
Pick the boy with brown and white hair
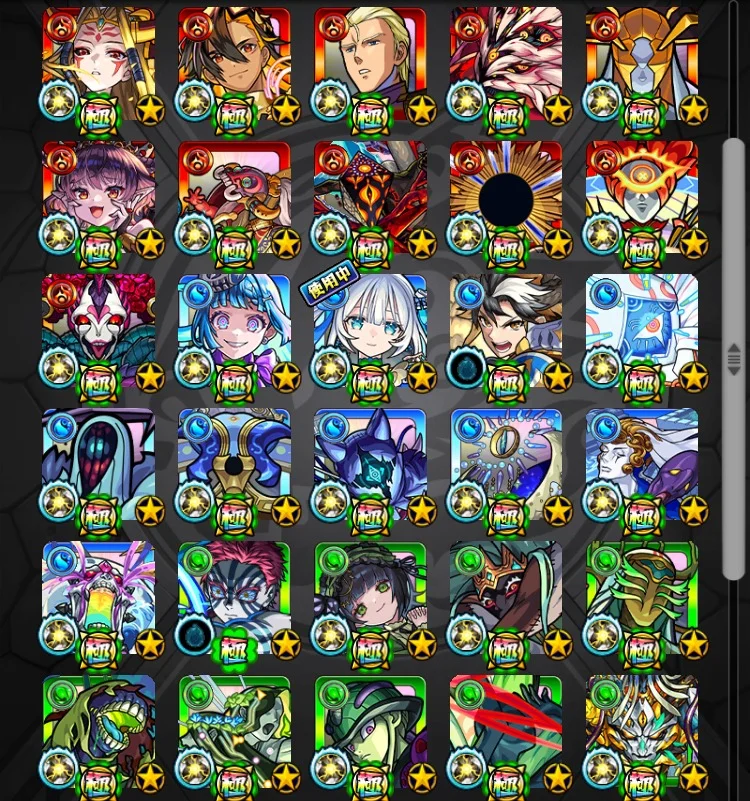click(x=506, y=330)
